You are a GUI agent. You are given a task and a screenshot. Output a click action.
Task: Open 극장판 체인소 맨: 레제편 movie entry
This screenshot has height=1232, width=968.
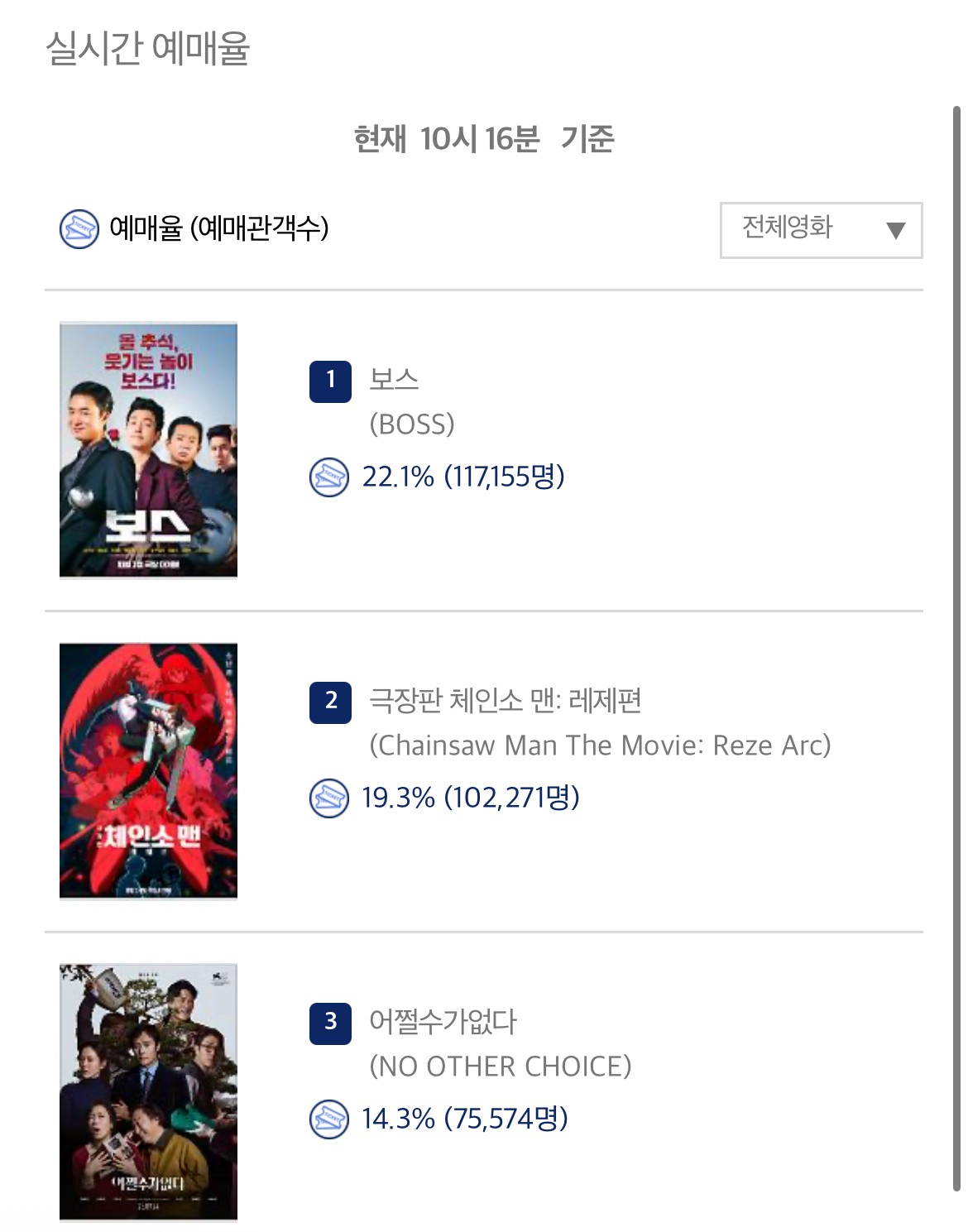pos(505,701)
